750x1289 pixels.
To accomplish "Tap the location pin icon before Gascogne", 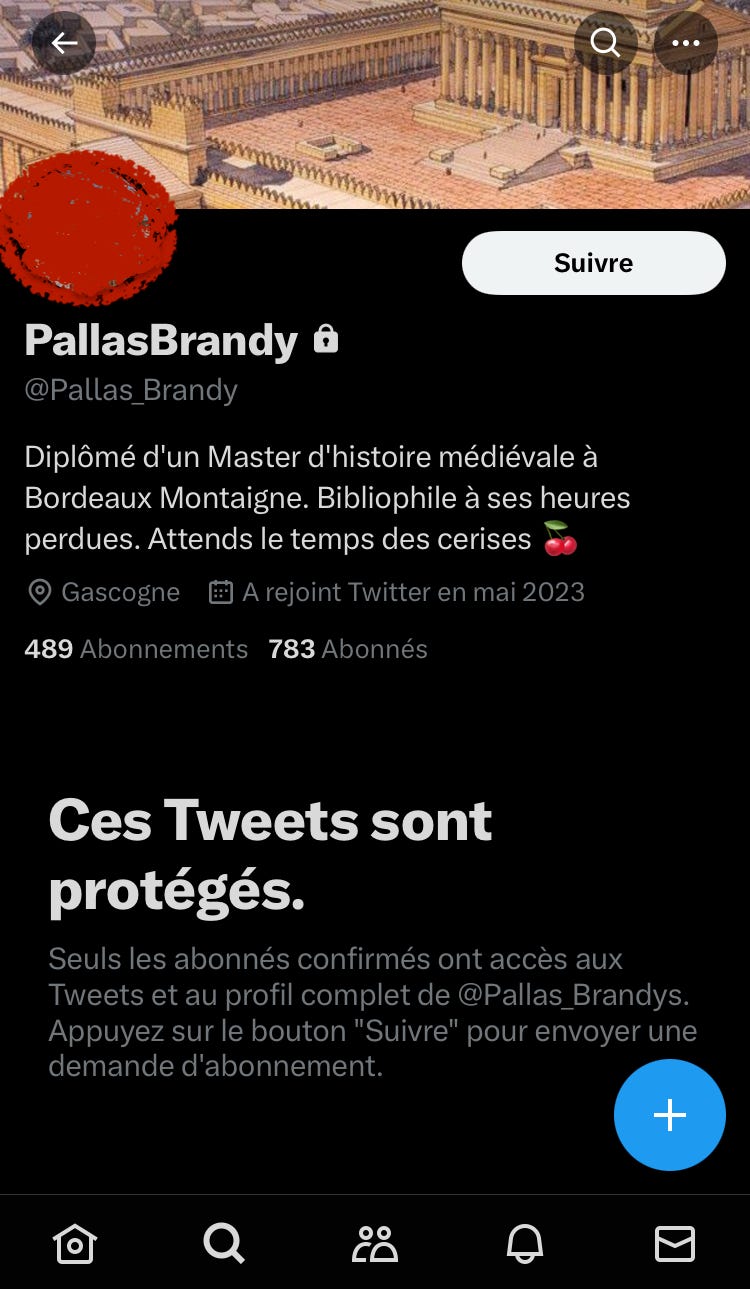I will pos(40,592).
